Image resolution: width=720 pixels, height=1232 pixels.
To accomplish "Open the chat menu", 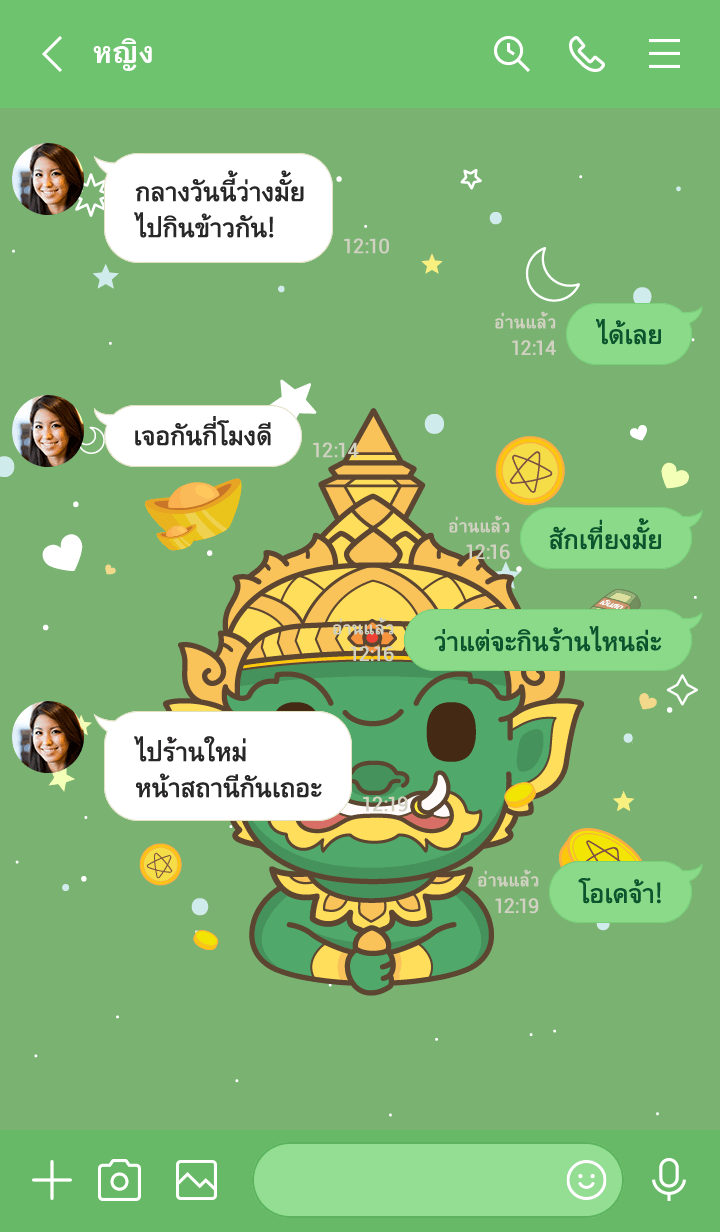I will click(664, 54).
